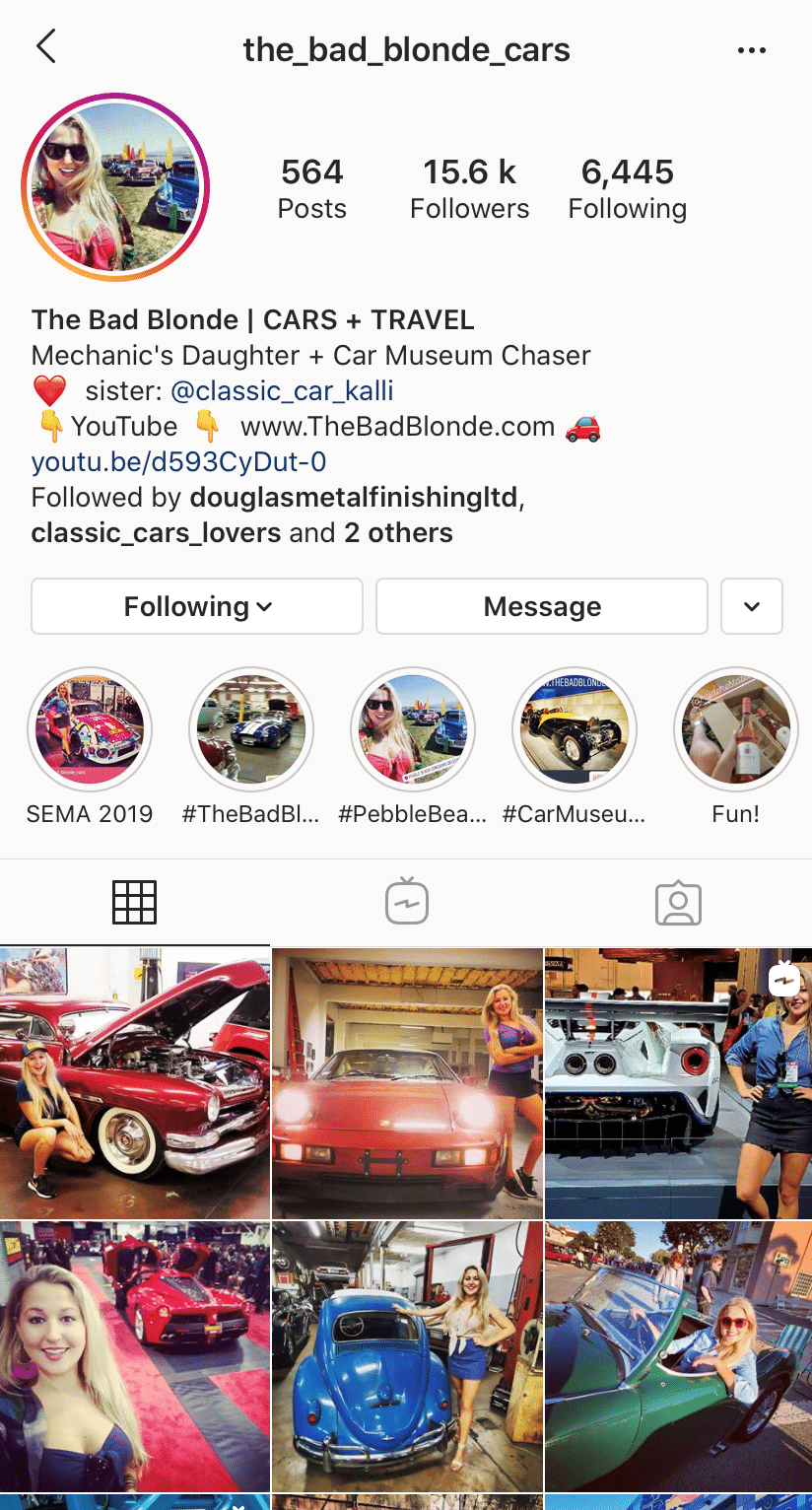
Task: Send a message via Message button
Action: tap(542, 606)
